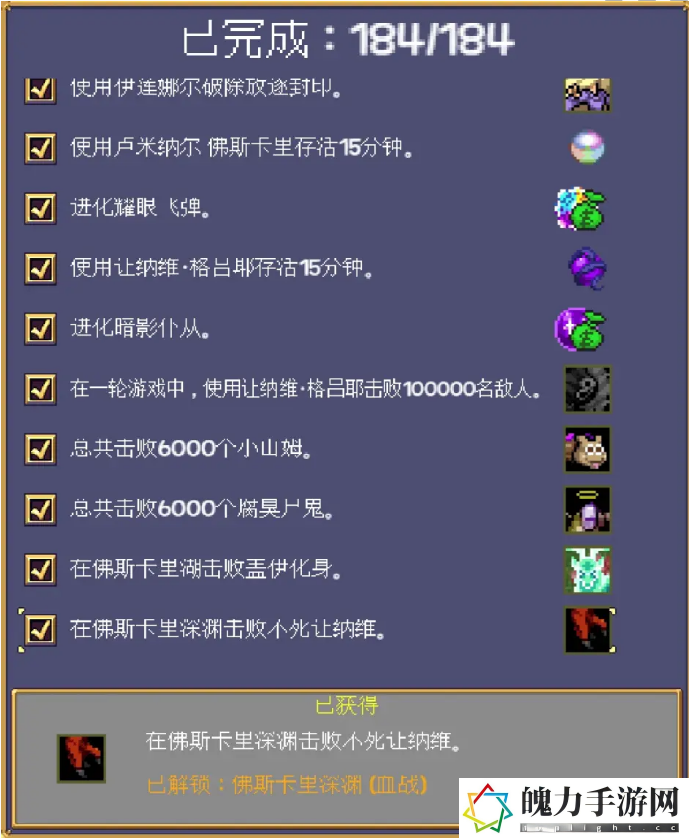This screenshot has width=689, height=838.
Task: Select the 总共击败6000个小山姆 achievement
Action: click(190, 449)
